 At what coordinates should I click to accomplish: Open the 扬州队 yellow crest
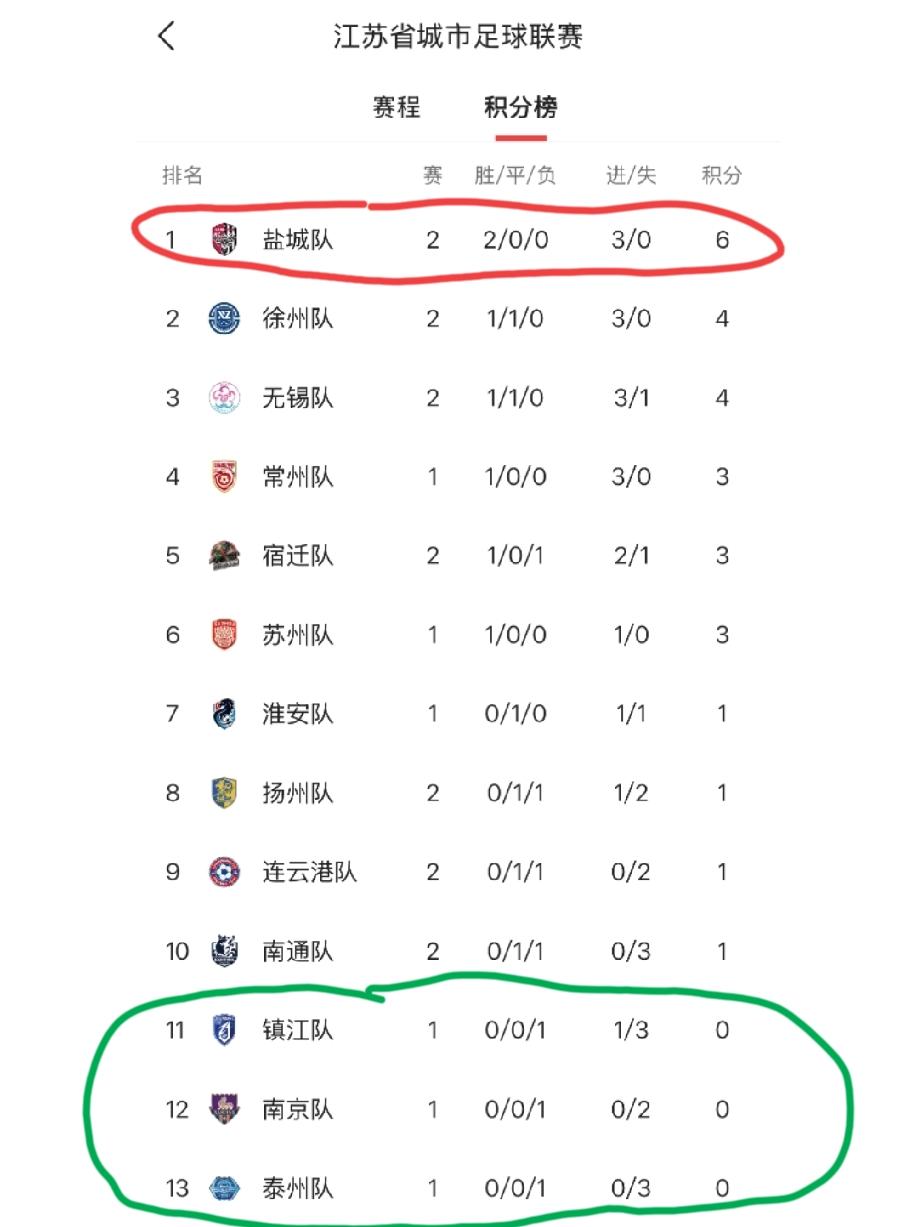pyautogui.click(x=222, y=792)
